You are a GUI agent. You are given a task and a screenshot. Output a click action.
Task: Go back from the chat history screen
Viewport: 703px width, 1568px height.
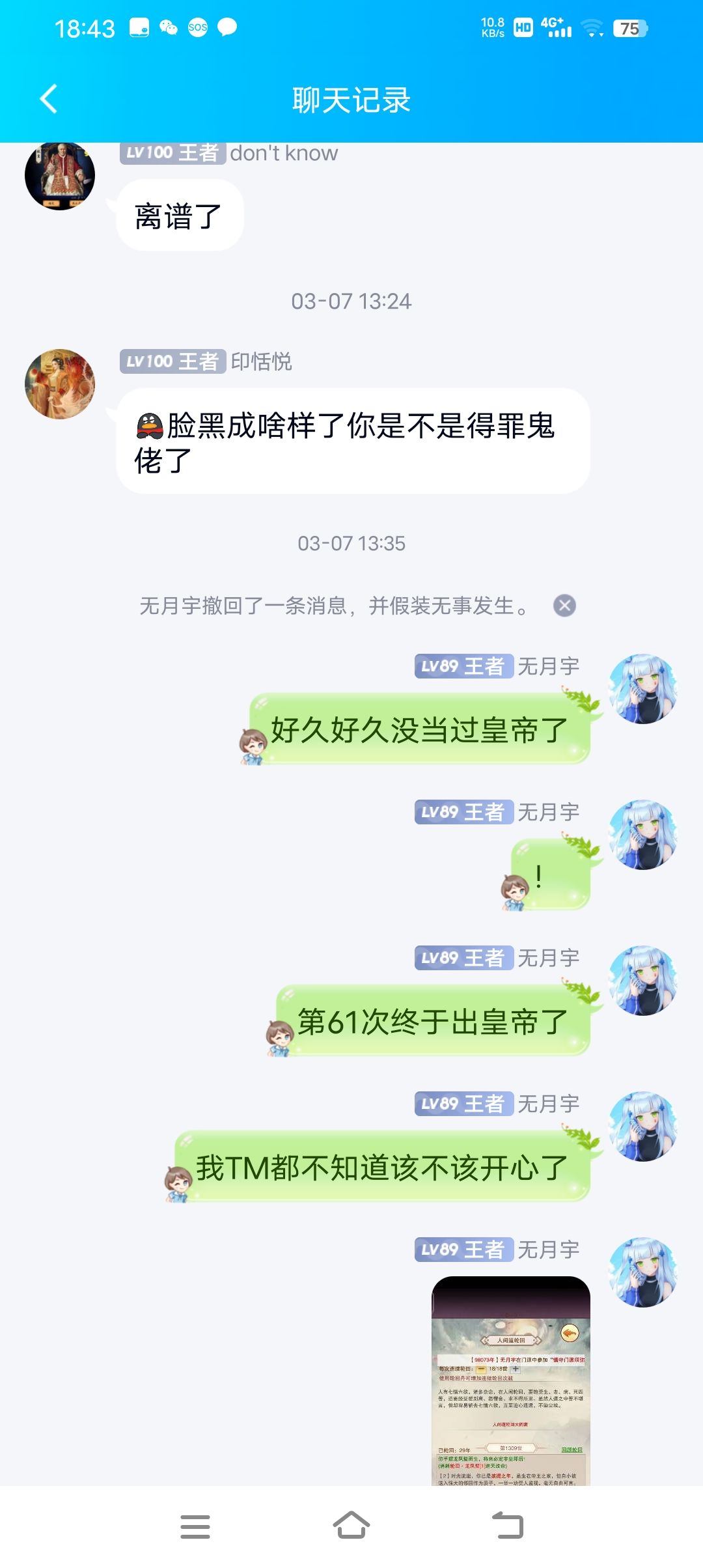(x=49, y=99)
